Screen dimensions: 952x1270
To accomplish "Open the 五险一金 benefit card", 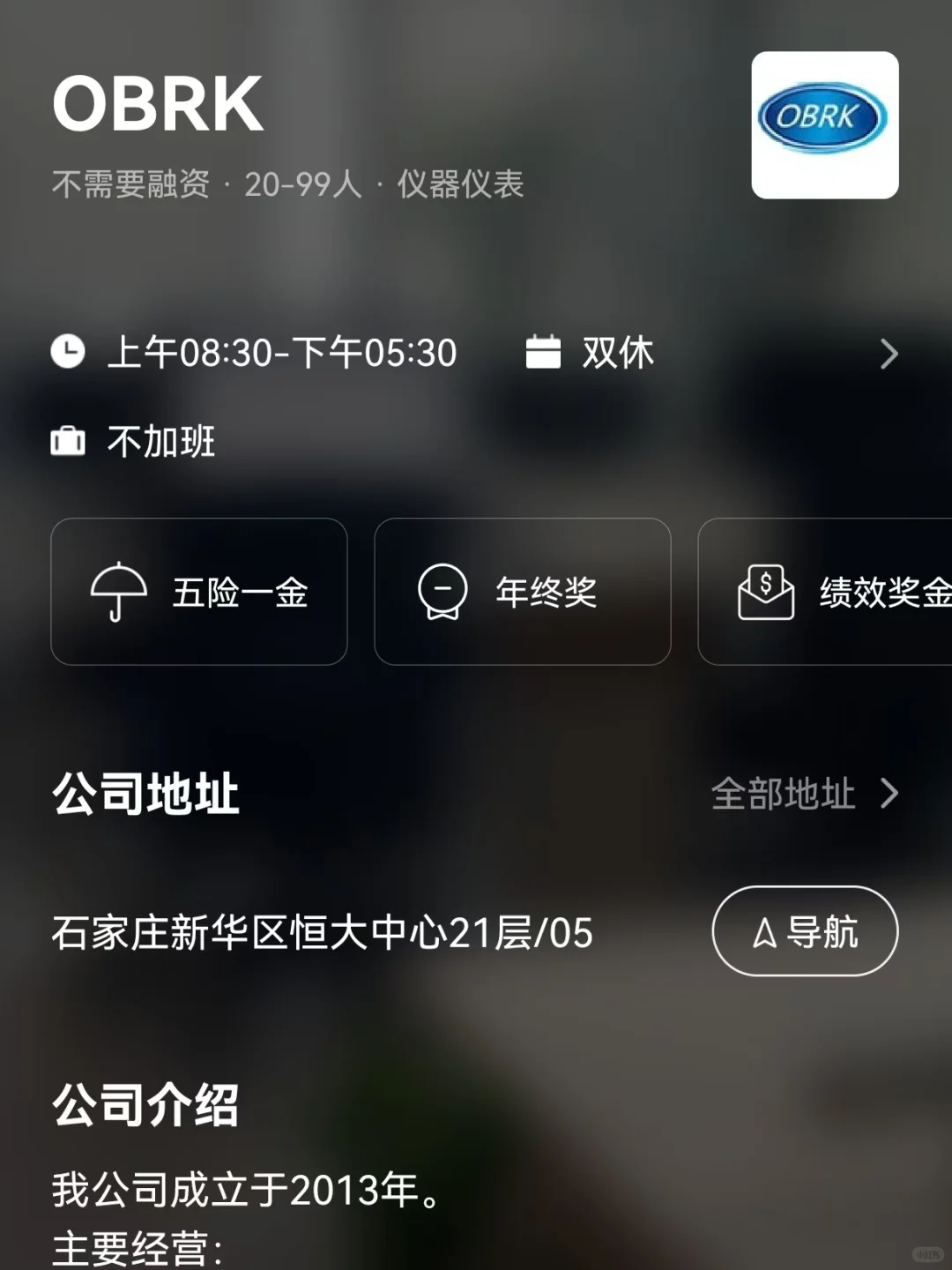I will click(x=199, y=592).
